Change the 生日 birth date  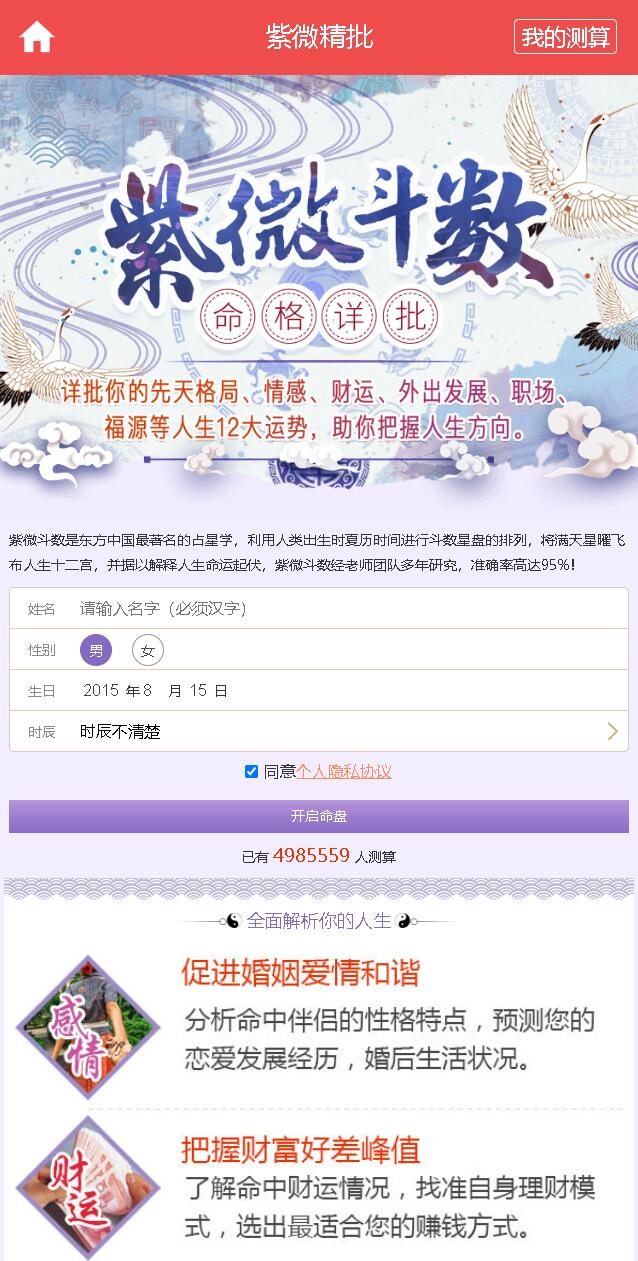pyautogui.click(x=155, y=690)
